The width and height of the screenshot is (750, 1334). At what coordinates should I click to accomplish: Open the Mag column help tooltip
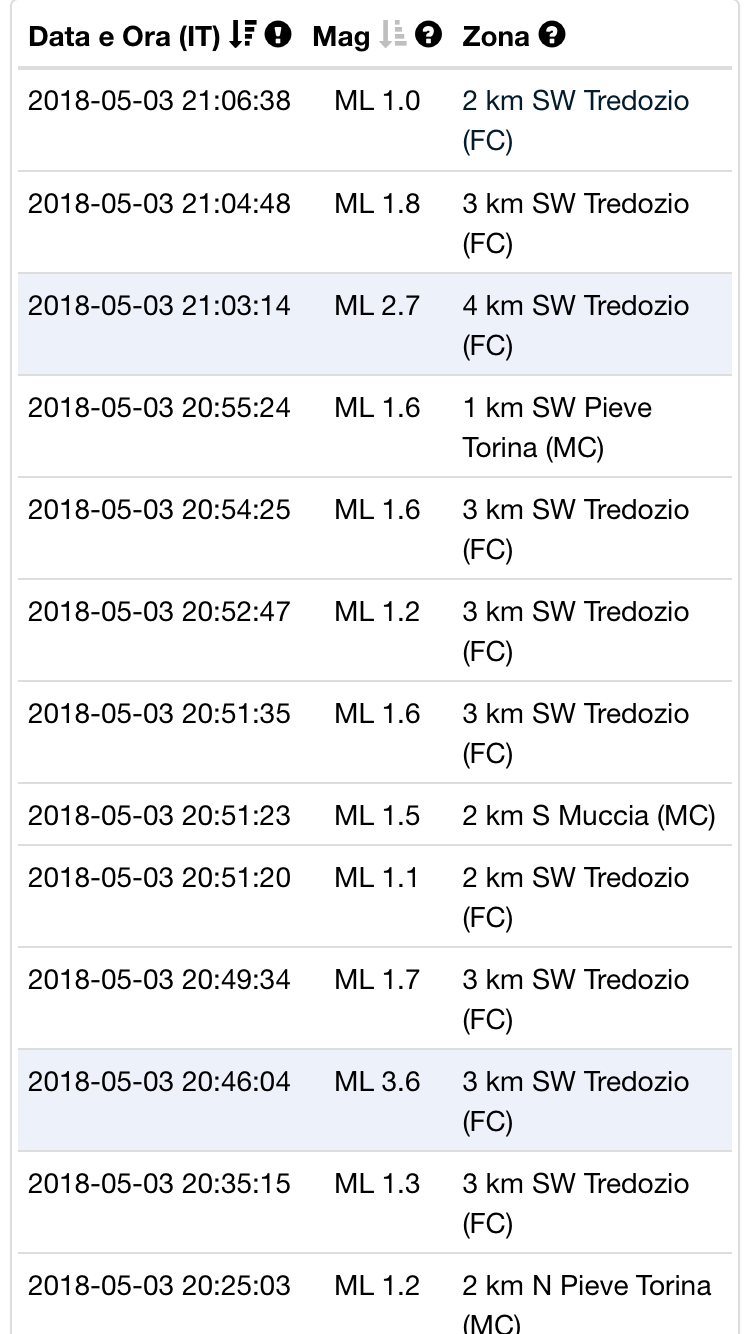[x=429, y=36]
